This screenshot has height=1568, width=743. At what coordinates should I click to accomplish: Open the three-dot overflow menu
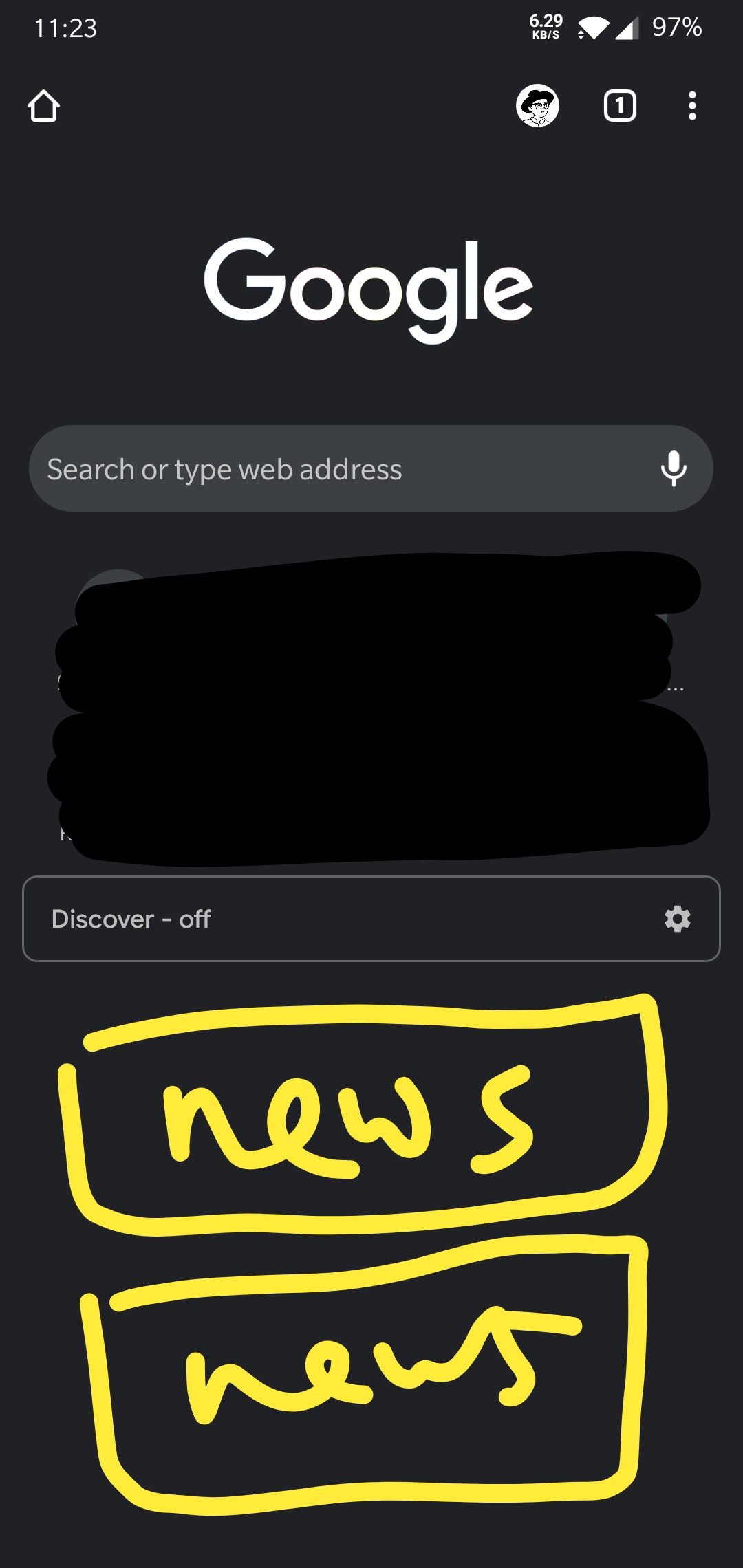(692, 106)
